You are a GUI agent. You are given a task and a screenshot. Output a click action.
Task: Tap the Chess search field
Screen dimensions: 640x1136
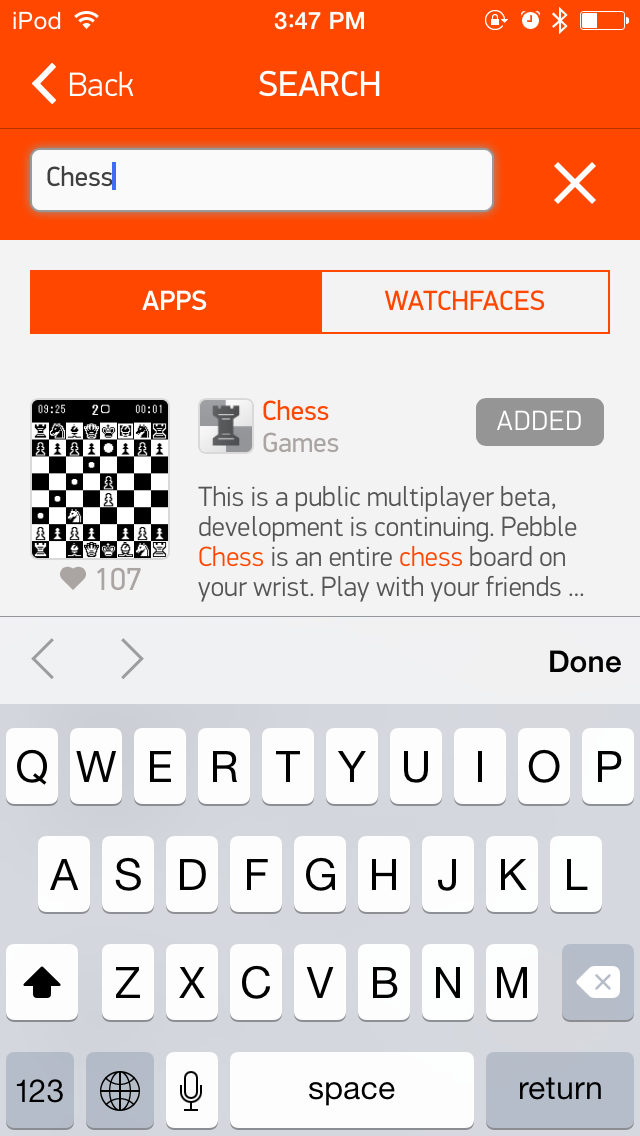[x=262, y=180]
